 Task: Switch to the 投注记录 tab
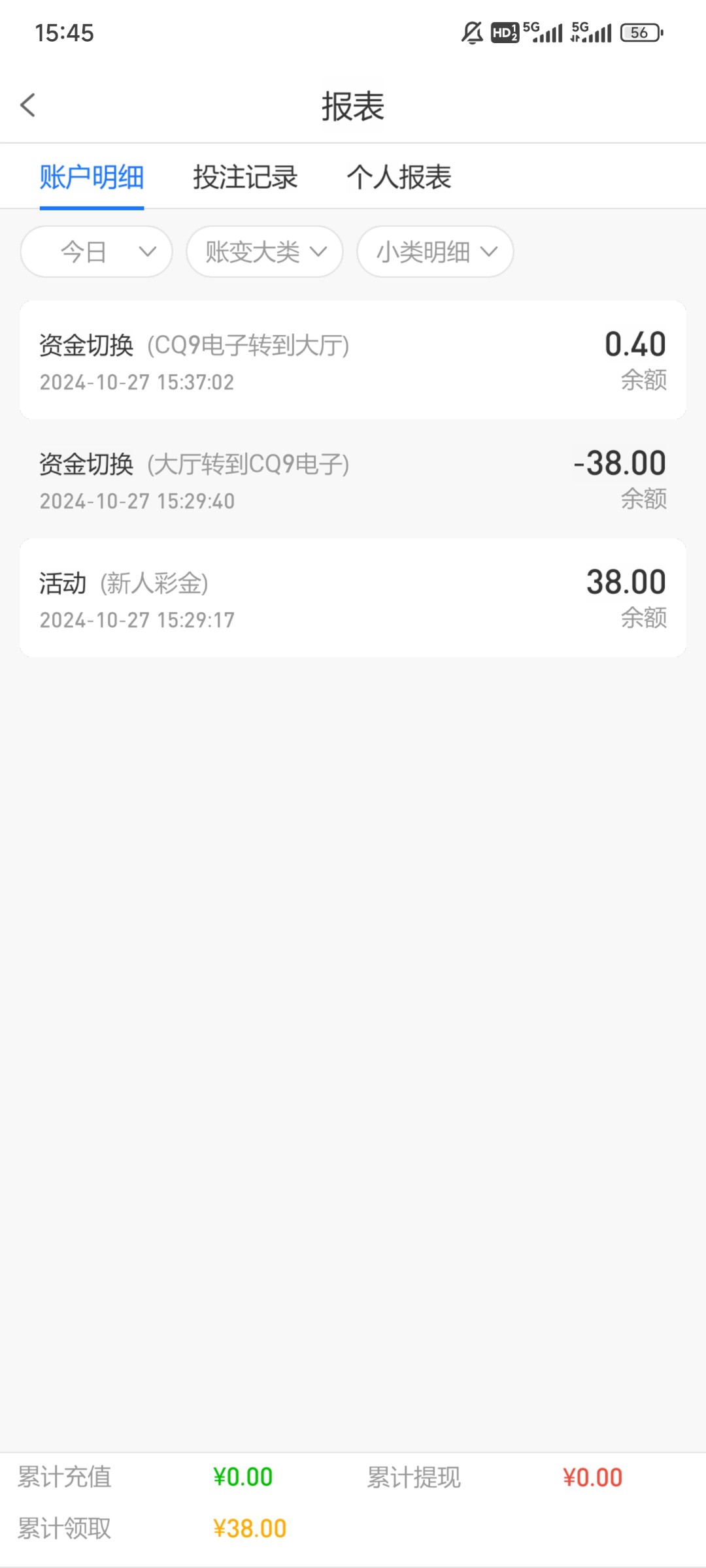[x=246, y=177]
